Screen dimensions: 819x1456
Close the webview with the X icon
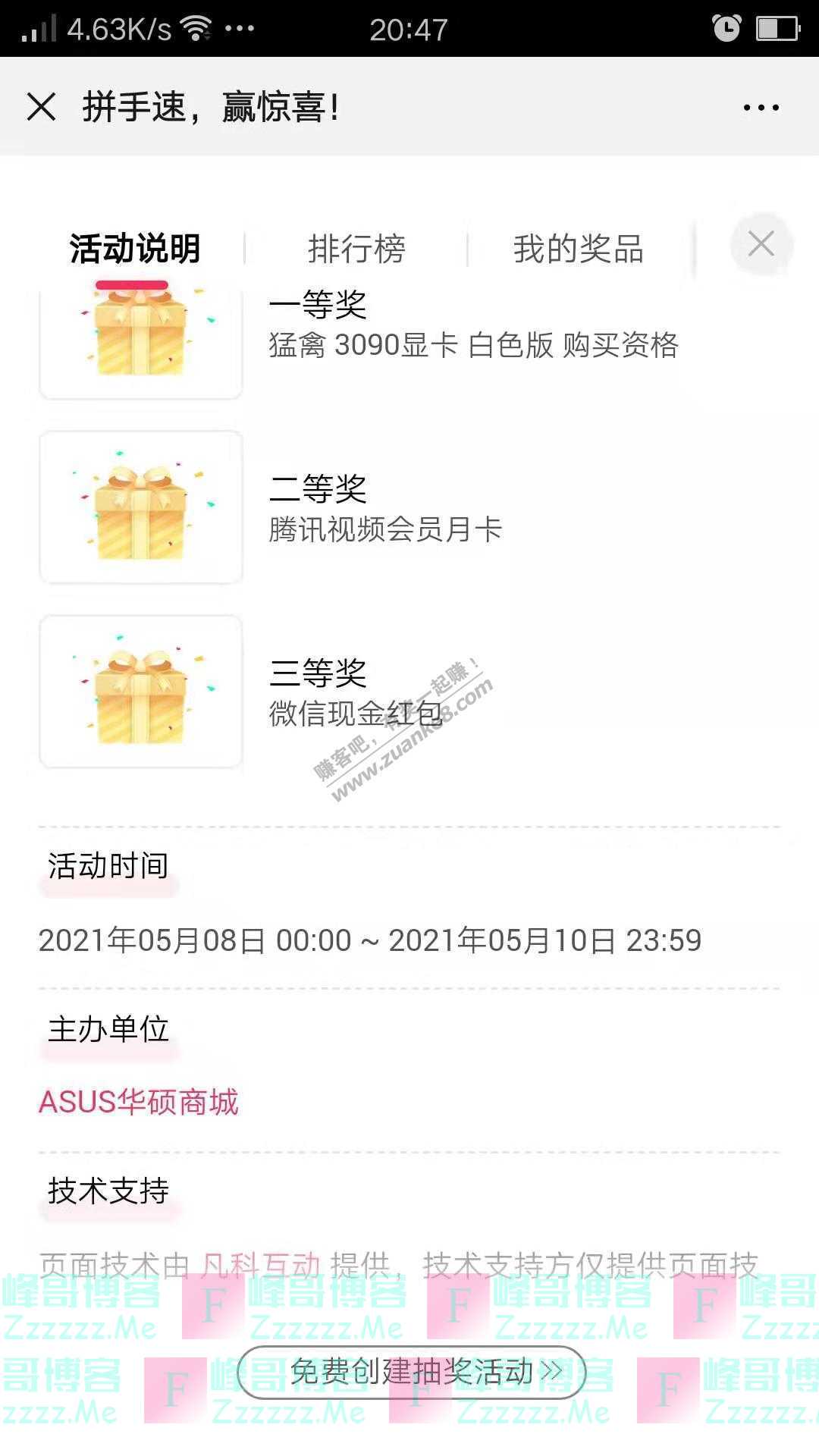click(x=42, y=107)
